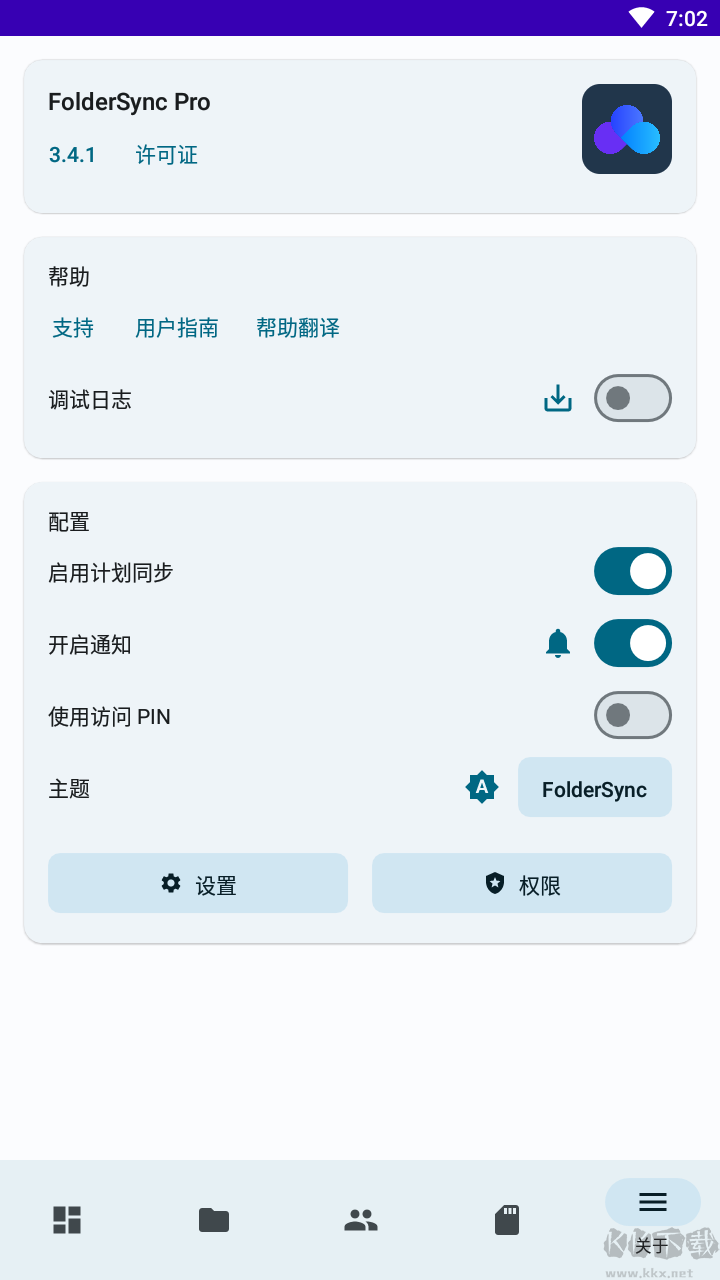Click the FolderSync Pro app logo

pos(626,129)
